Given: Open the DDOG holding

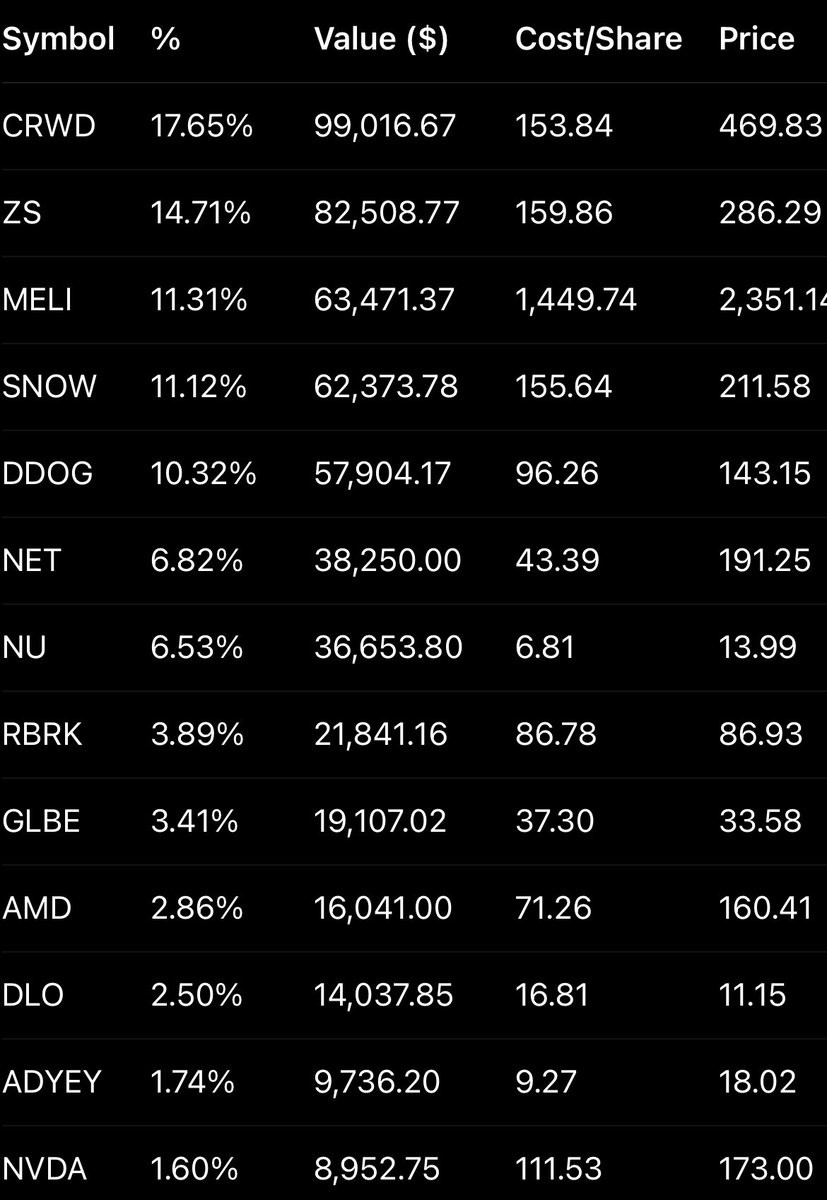Looking at the screenshot, I should point(413,474).
